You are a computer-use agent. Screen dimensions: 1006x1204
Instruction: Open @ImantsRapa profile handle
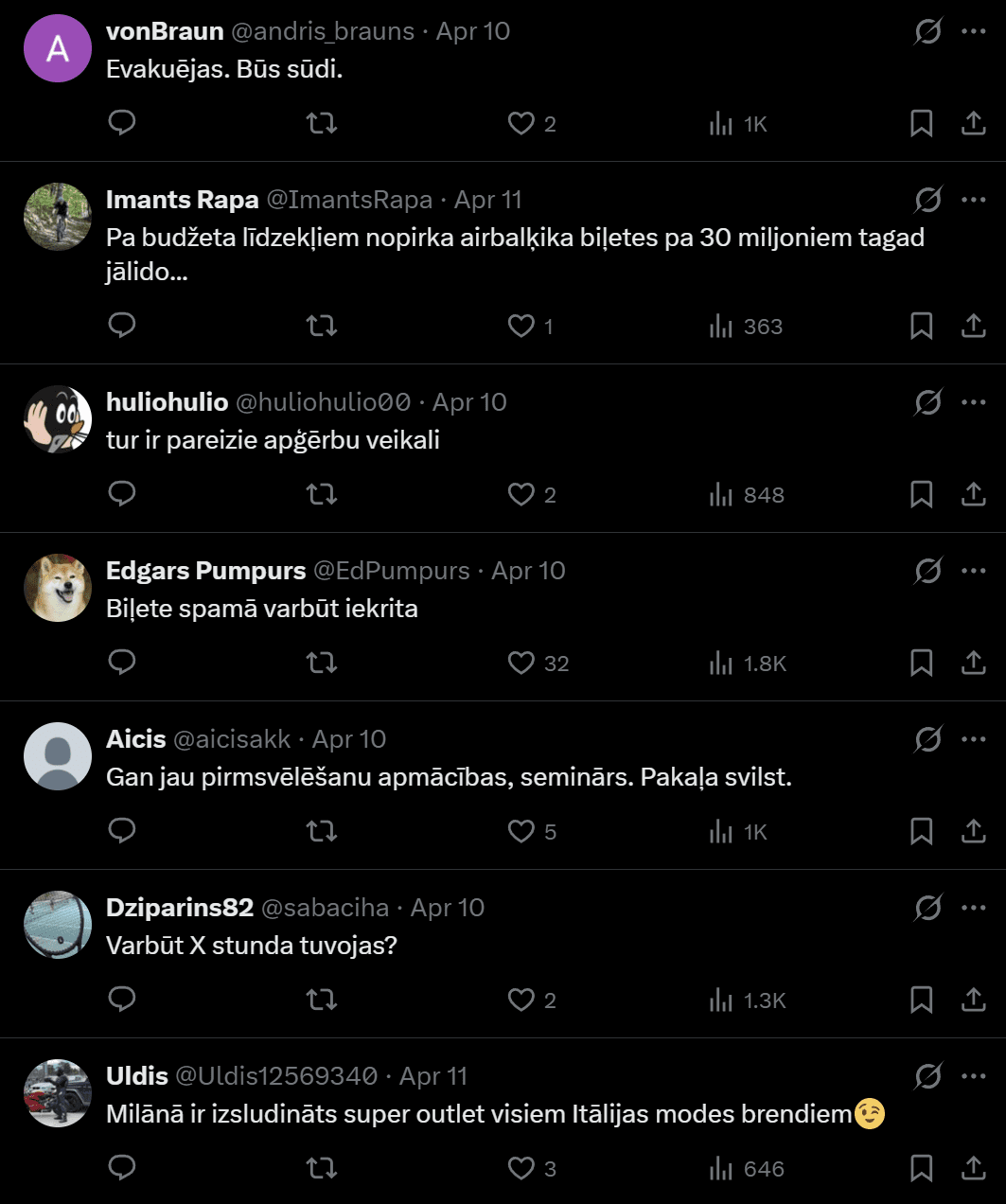pyautogui.click(x=349, y=200)
